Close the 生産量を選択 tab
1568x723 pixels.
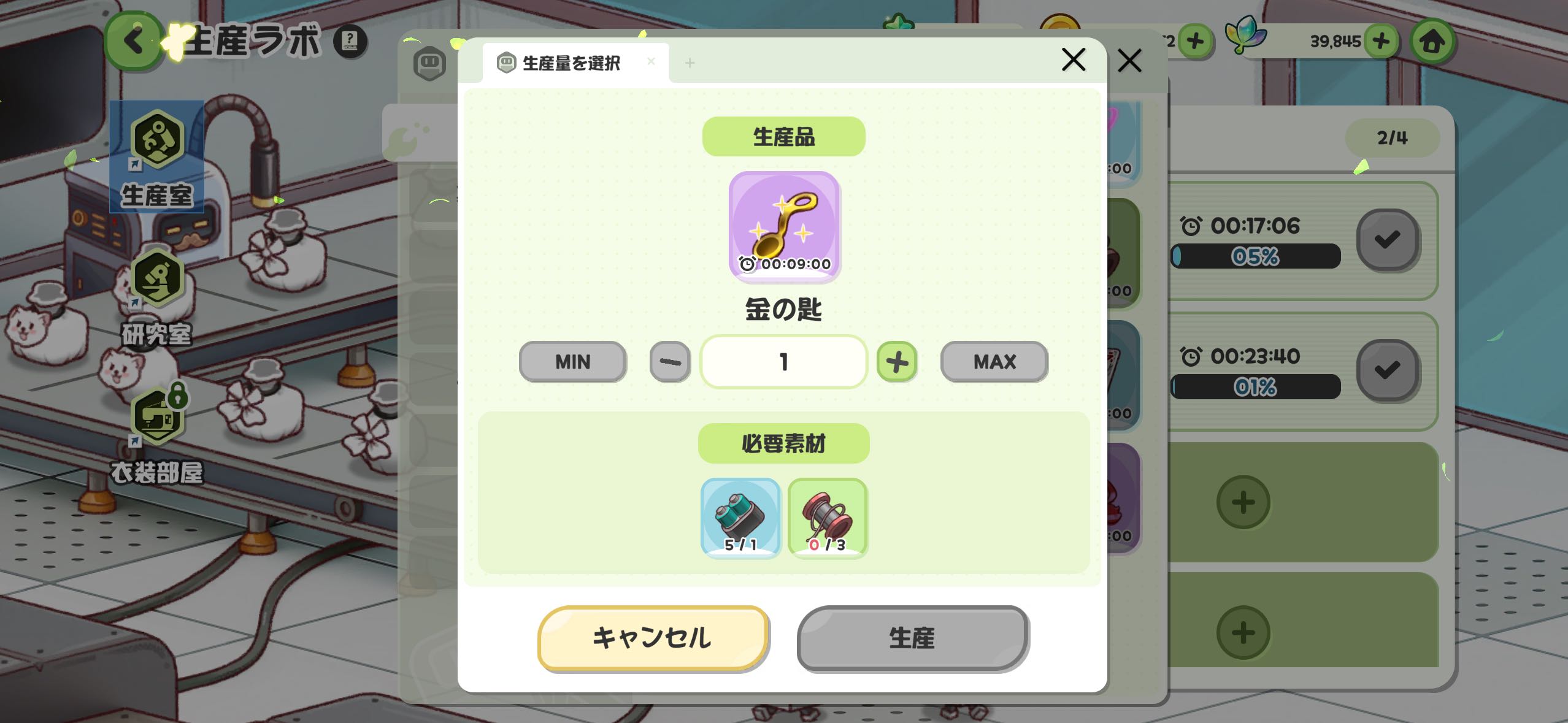[x=651, y=61]
